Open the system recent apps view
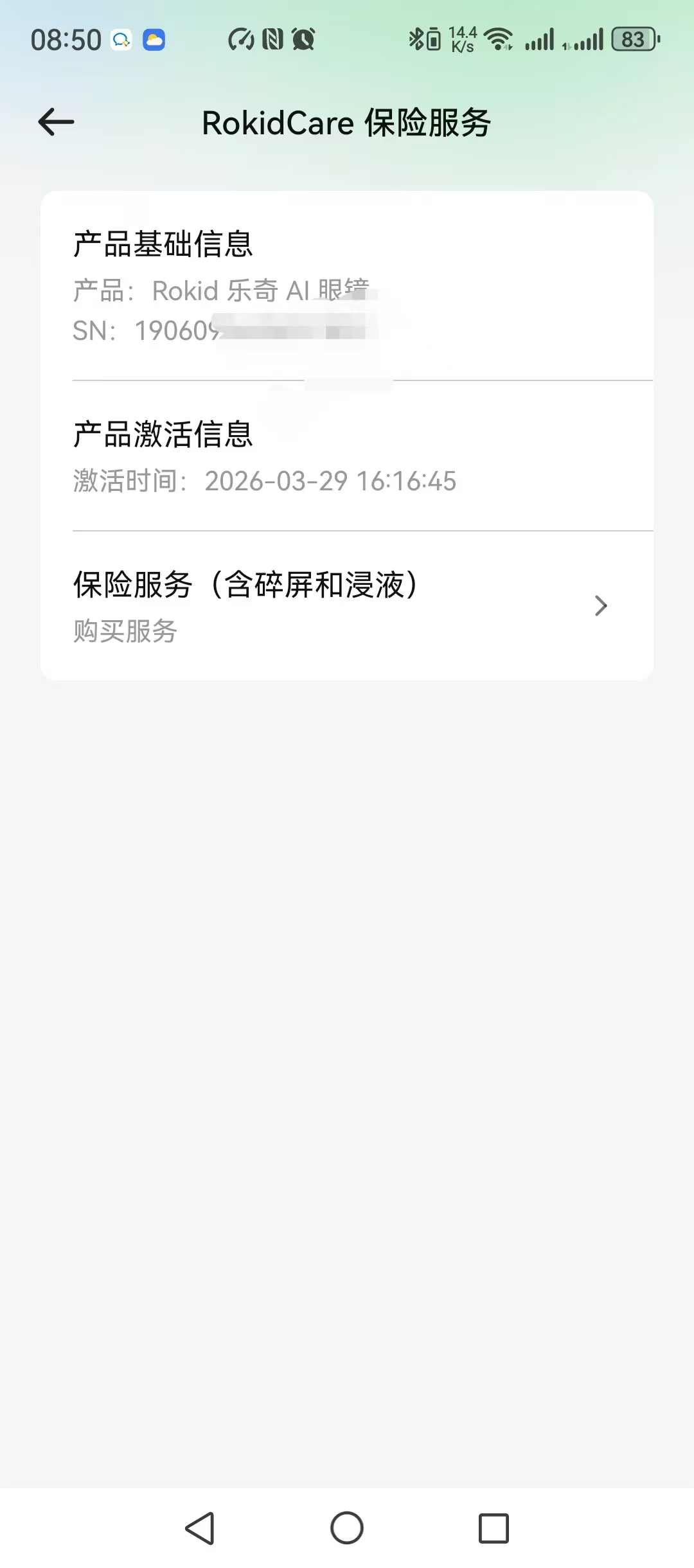This screenshot has height=1568, width=694. coord(494,1528)
